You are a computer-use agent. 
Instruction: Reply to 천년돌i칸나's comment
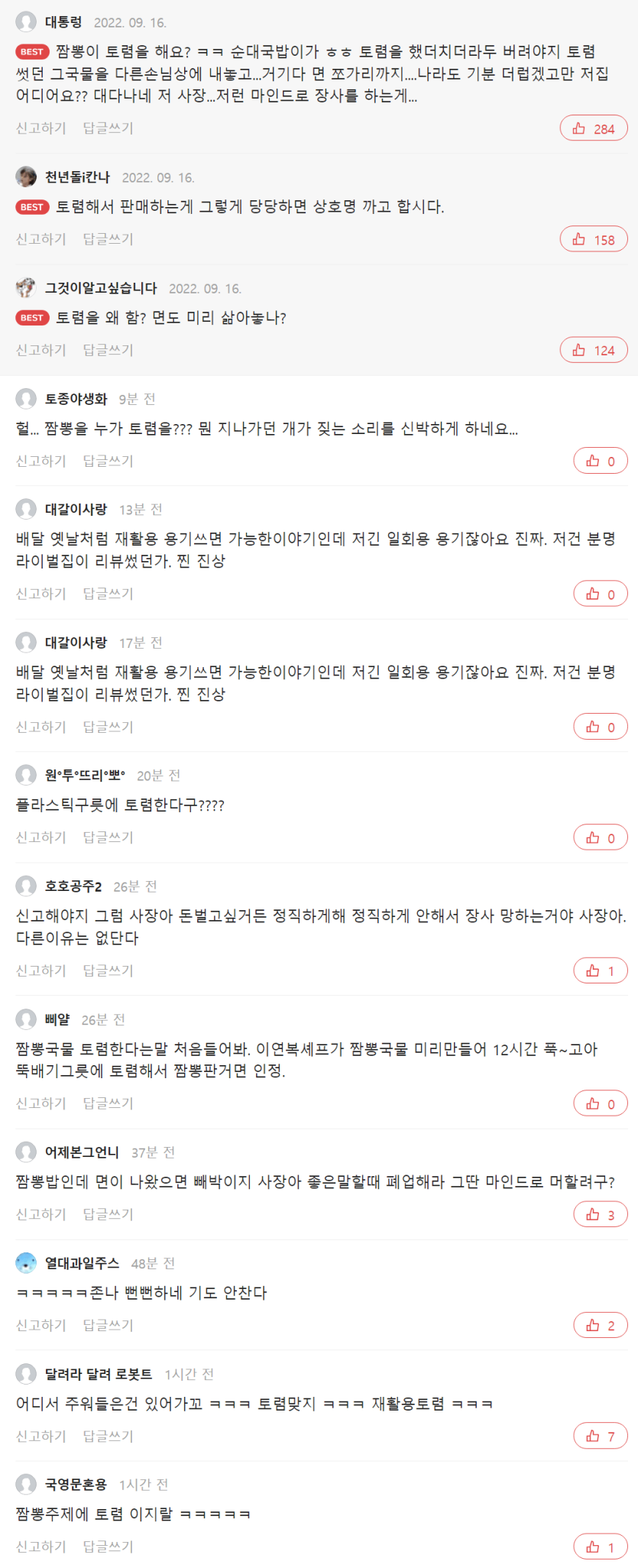point(108,239)
